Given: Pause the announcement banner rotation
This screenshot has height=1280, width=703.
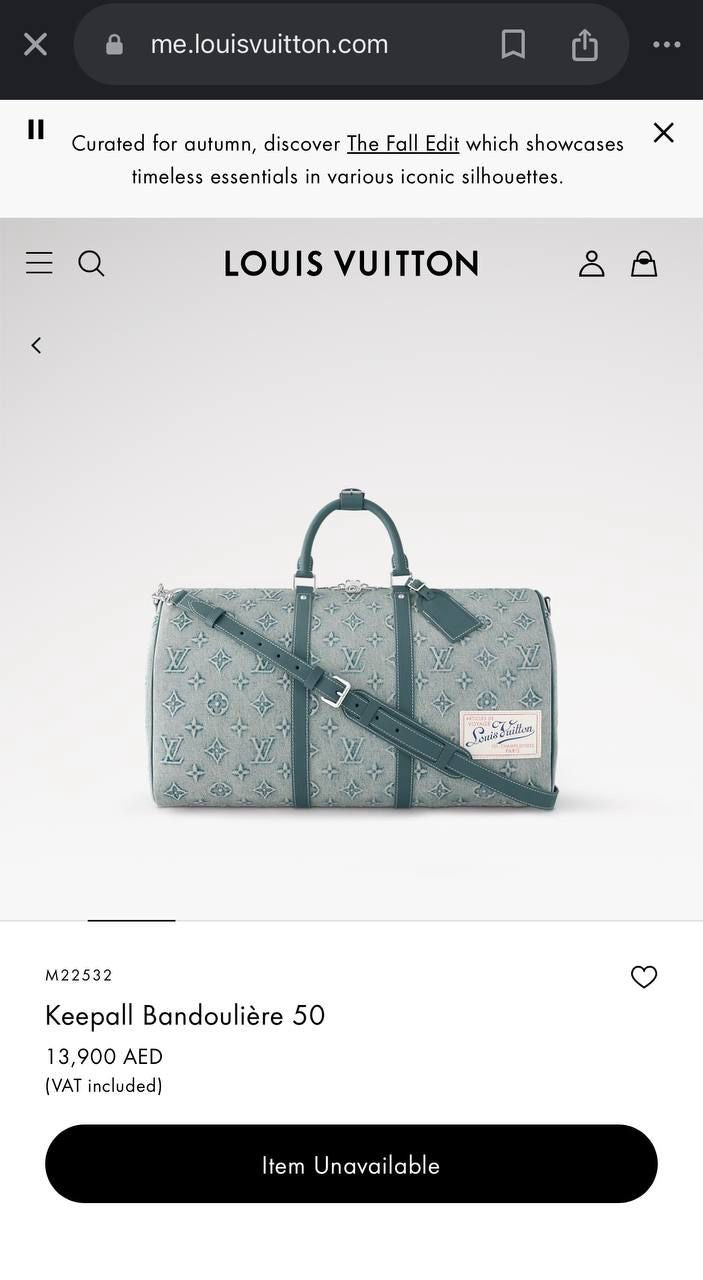Looking at the screenshot, I should click(x=36, y=130).
